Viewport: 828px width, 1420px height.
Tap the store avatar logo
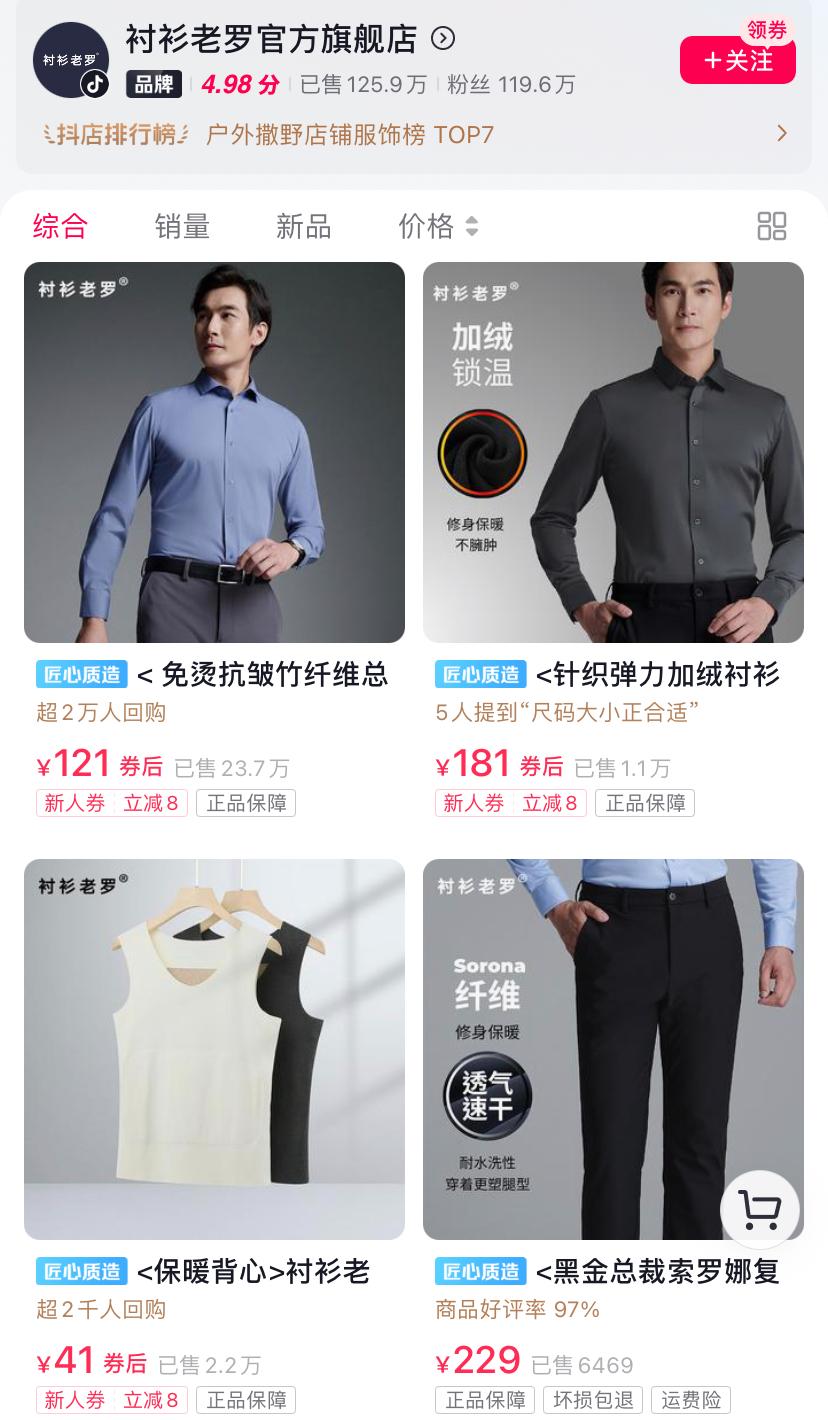(70, 60)
